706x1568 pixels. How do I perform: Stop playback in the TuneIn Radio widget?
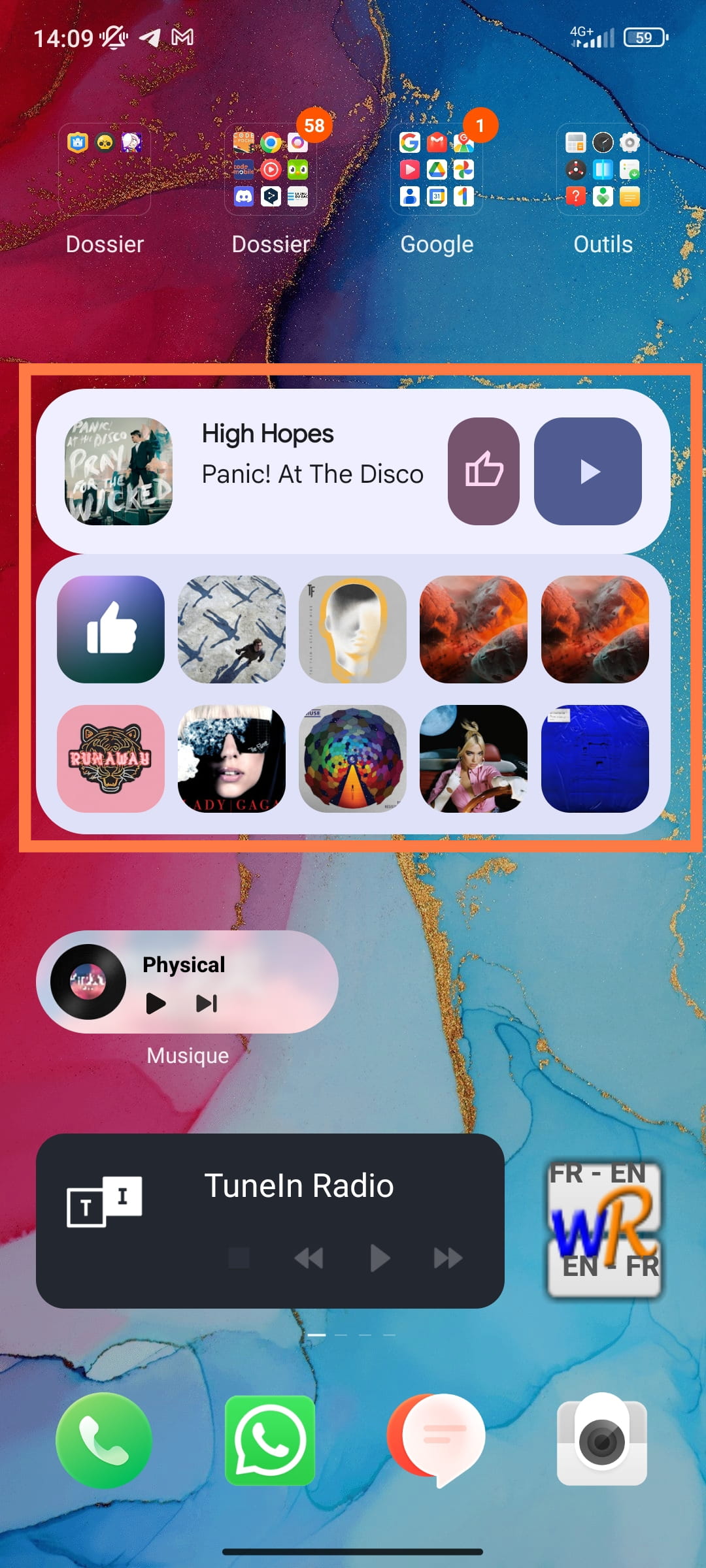click(x=239, y=1258)
